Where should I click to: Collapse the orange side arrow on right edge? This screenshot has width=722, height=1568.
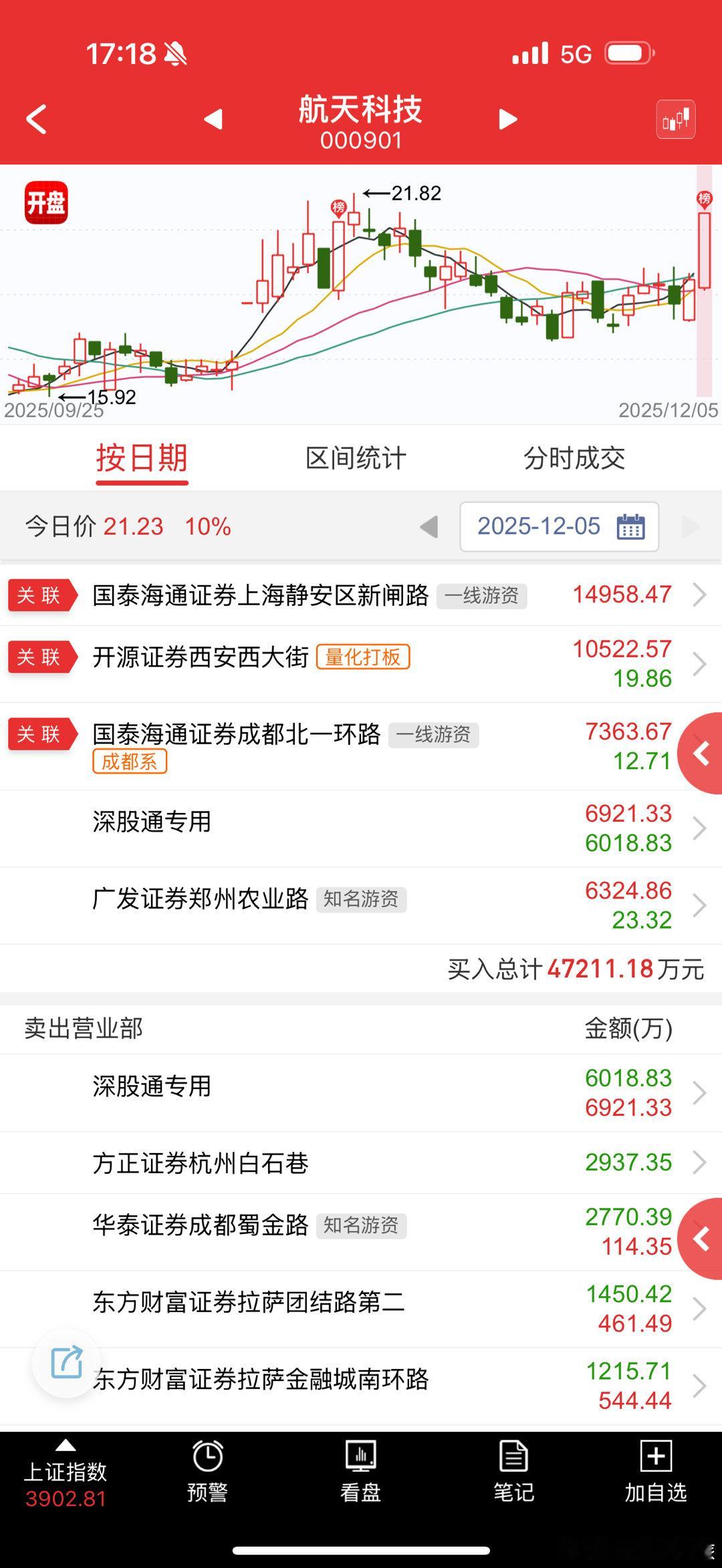pyautogui.click(x=700, y=754)
